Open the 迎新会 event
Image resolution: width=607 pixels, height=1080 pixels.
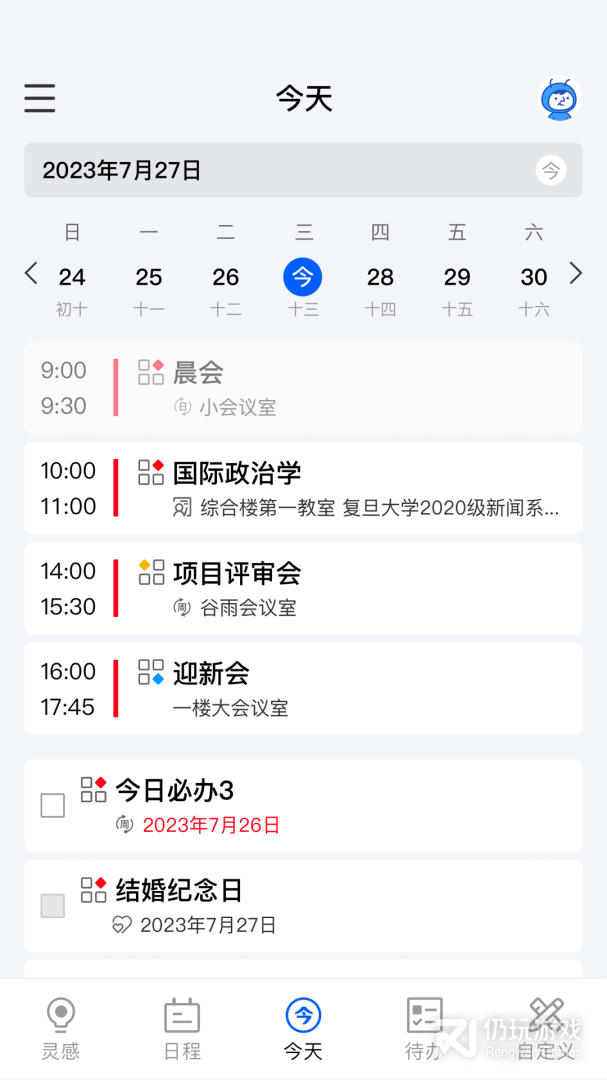303,689
